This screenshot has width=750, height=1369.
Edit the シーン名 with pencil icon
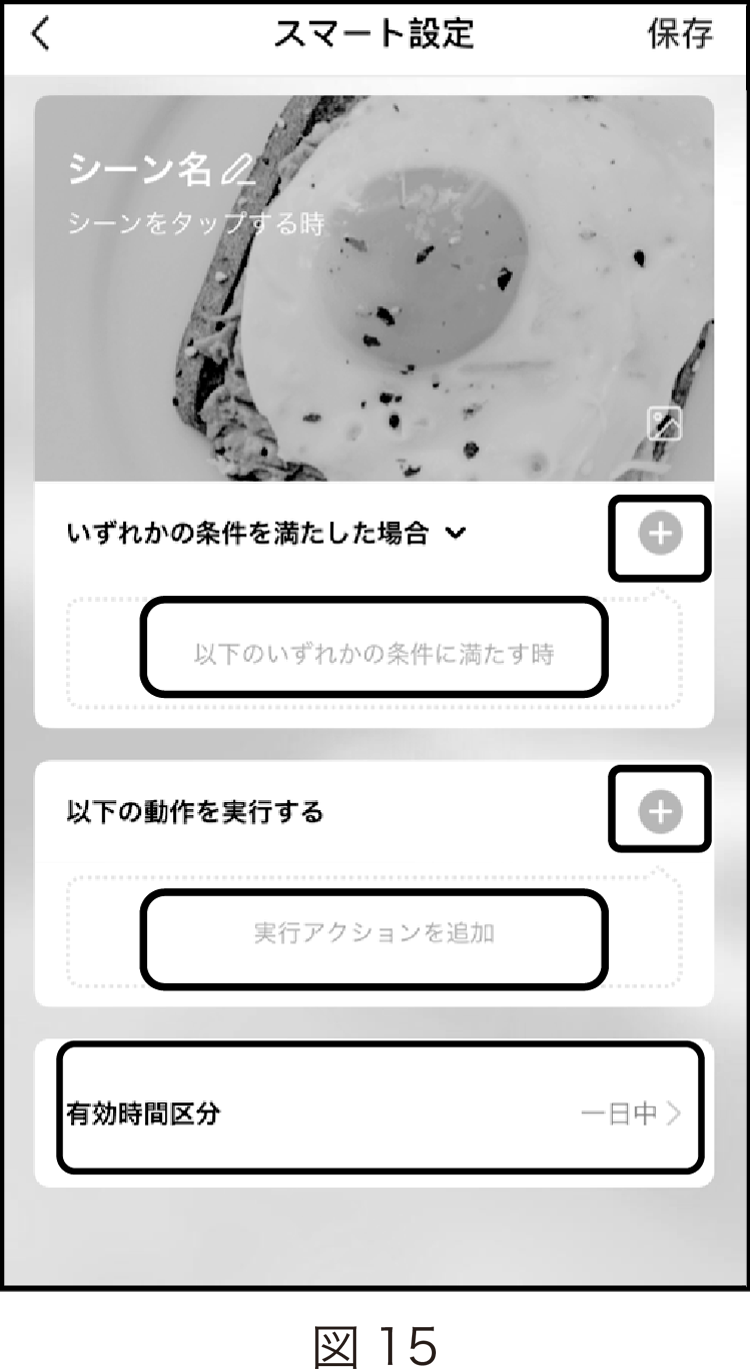click(238, 172)
